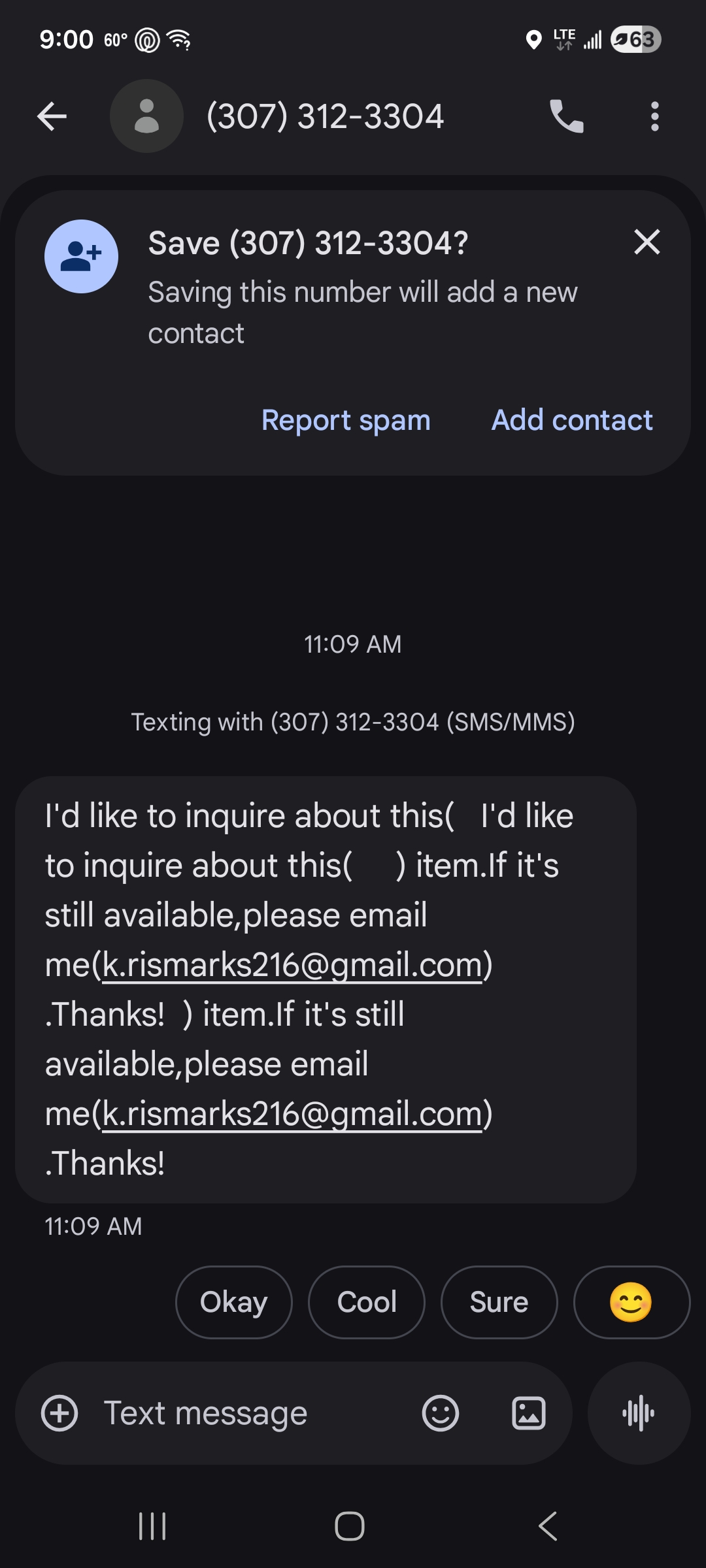Call (307) 312-3304 with the phone icon

tap(566, 117)
